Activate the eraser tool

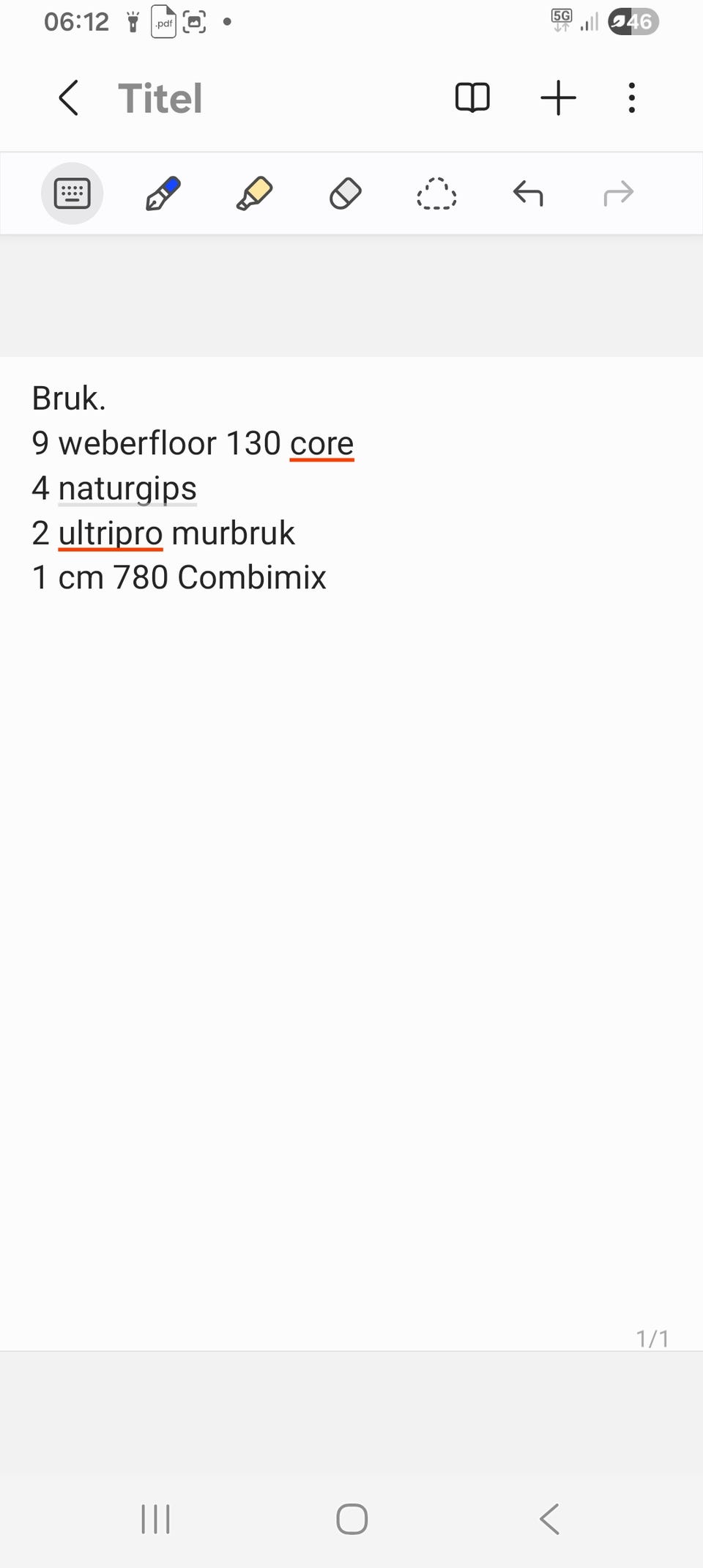pos(346,193)
